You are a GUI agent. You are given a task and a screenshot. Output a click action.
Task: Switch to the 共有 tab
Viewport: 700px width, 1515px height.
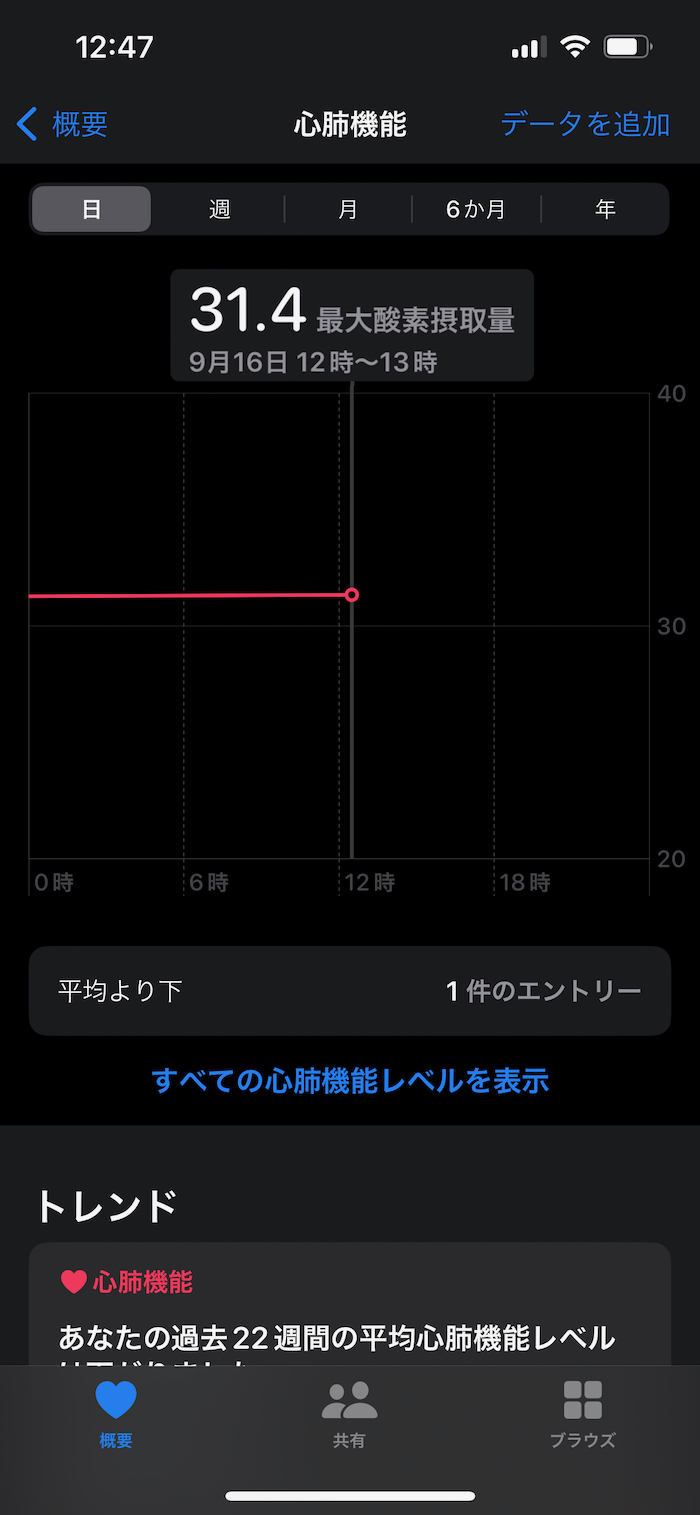(349, 1413)
